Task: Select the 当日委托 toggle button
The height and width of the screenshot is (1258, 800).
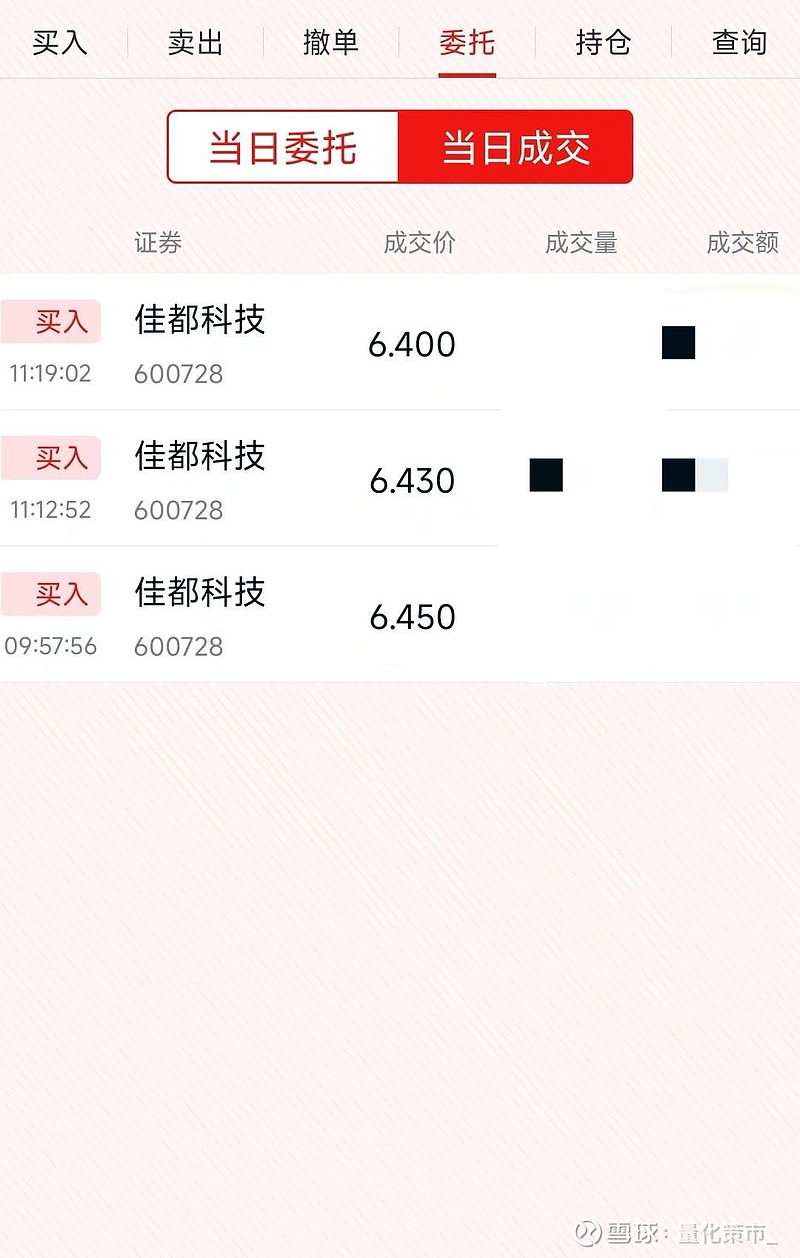Action: pyautogui.click(x=283, y=147)
